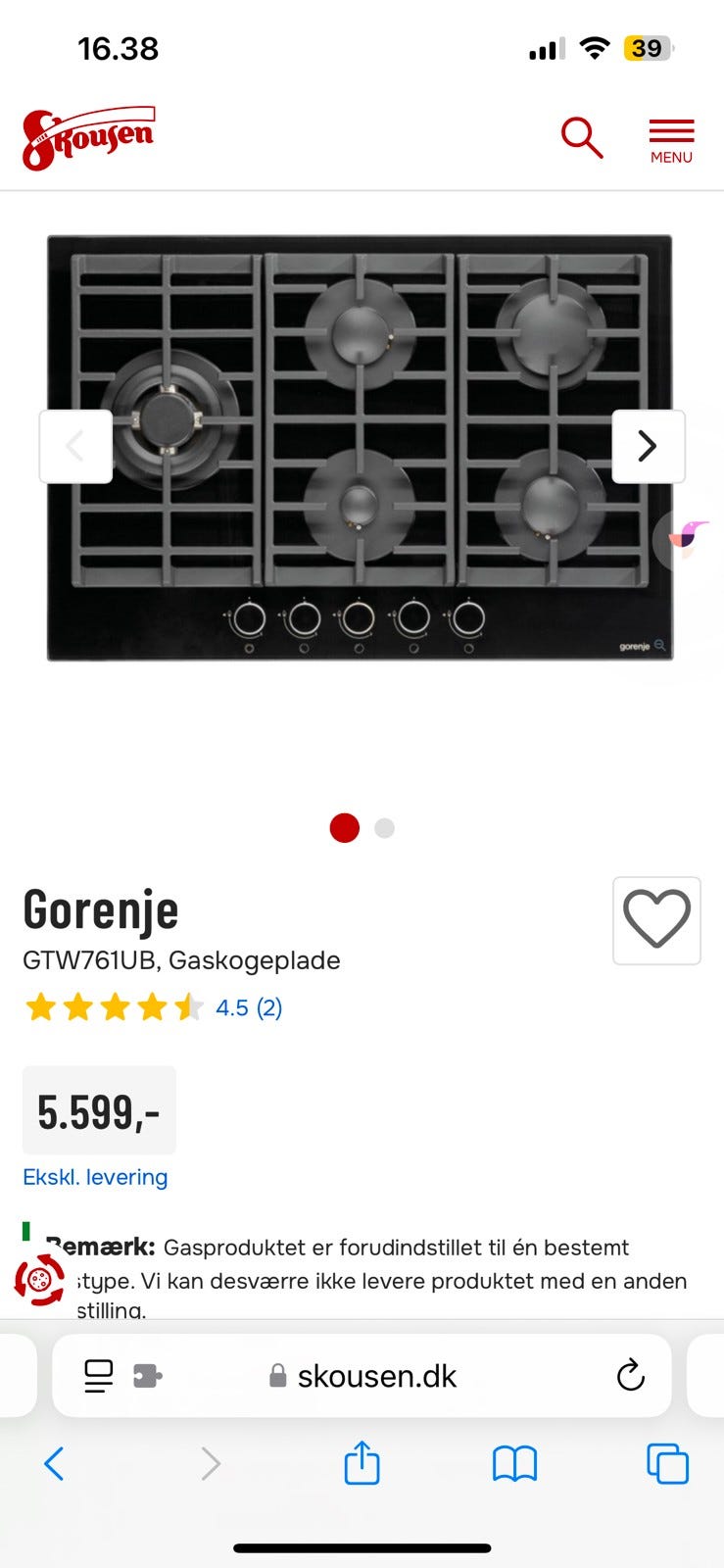This screenshot has width=724, height=1568.
Task: Open the search icon
Action: point(581,137)
